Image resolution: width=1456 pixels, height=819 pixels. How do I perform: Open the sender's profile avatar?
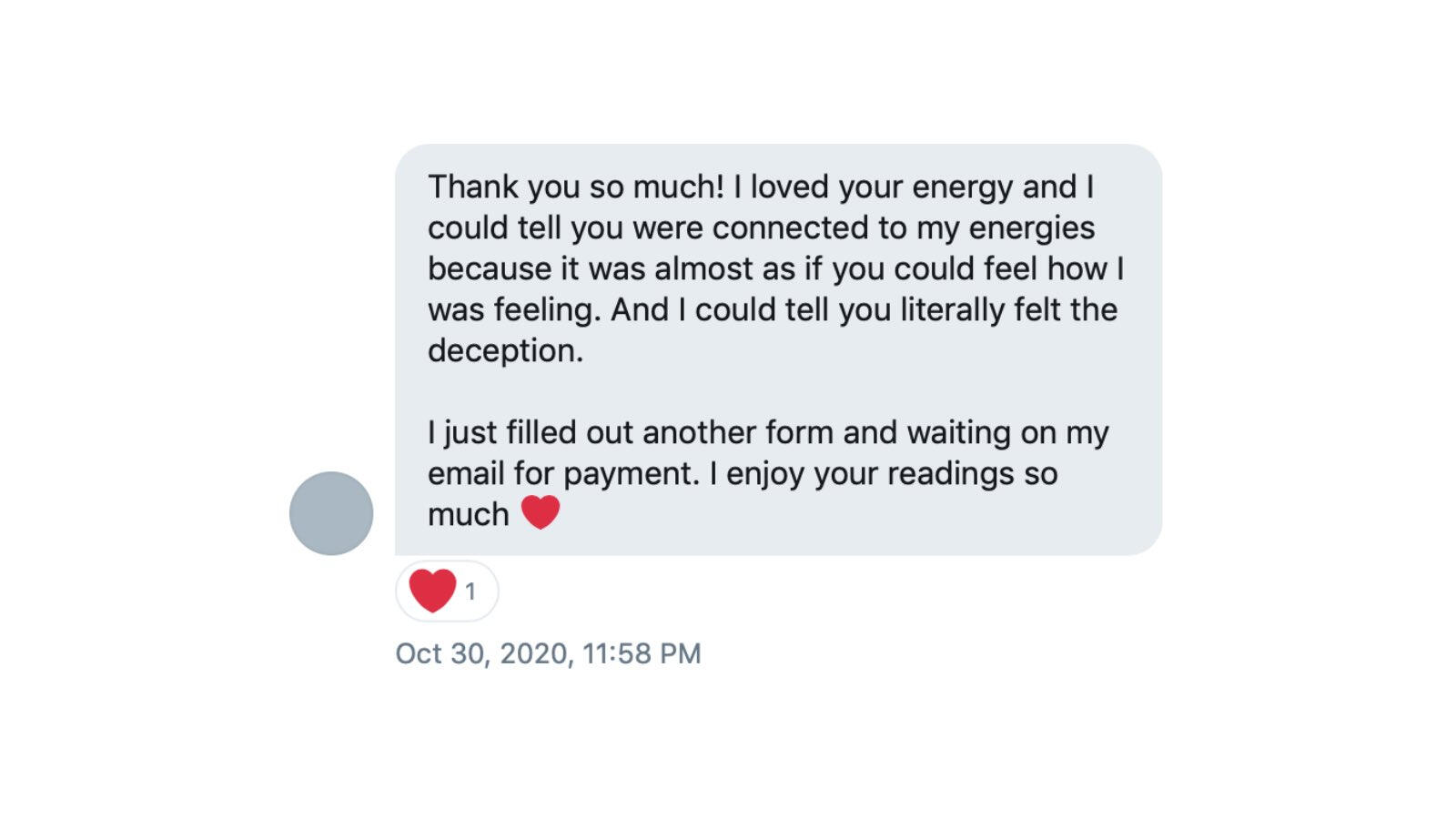click(331, 513)
